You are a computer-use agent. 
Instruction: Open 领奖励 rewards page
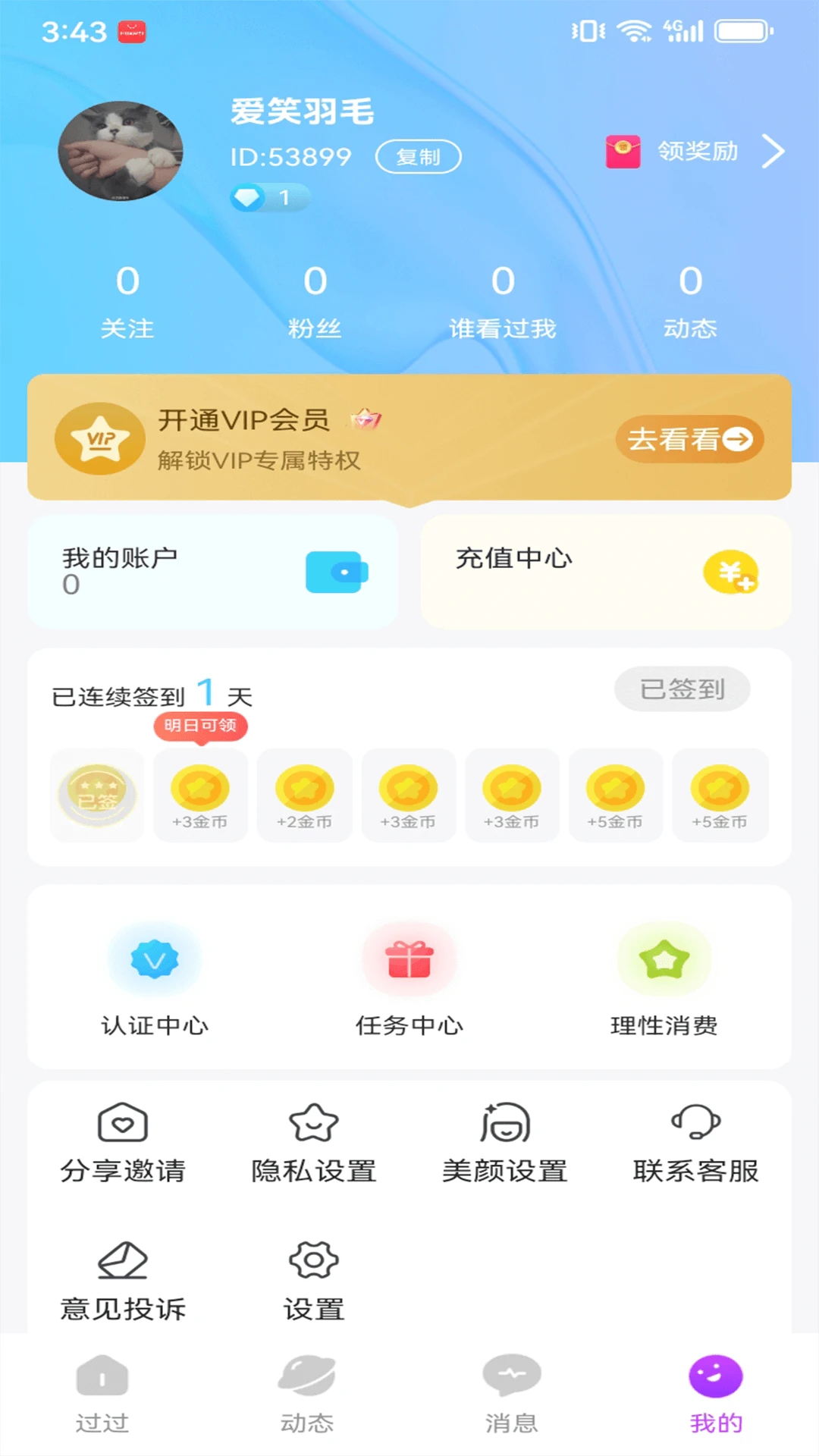tap(695, 152)
